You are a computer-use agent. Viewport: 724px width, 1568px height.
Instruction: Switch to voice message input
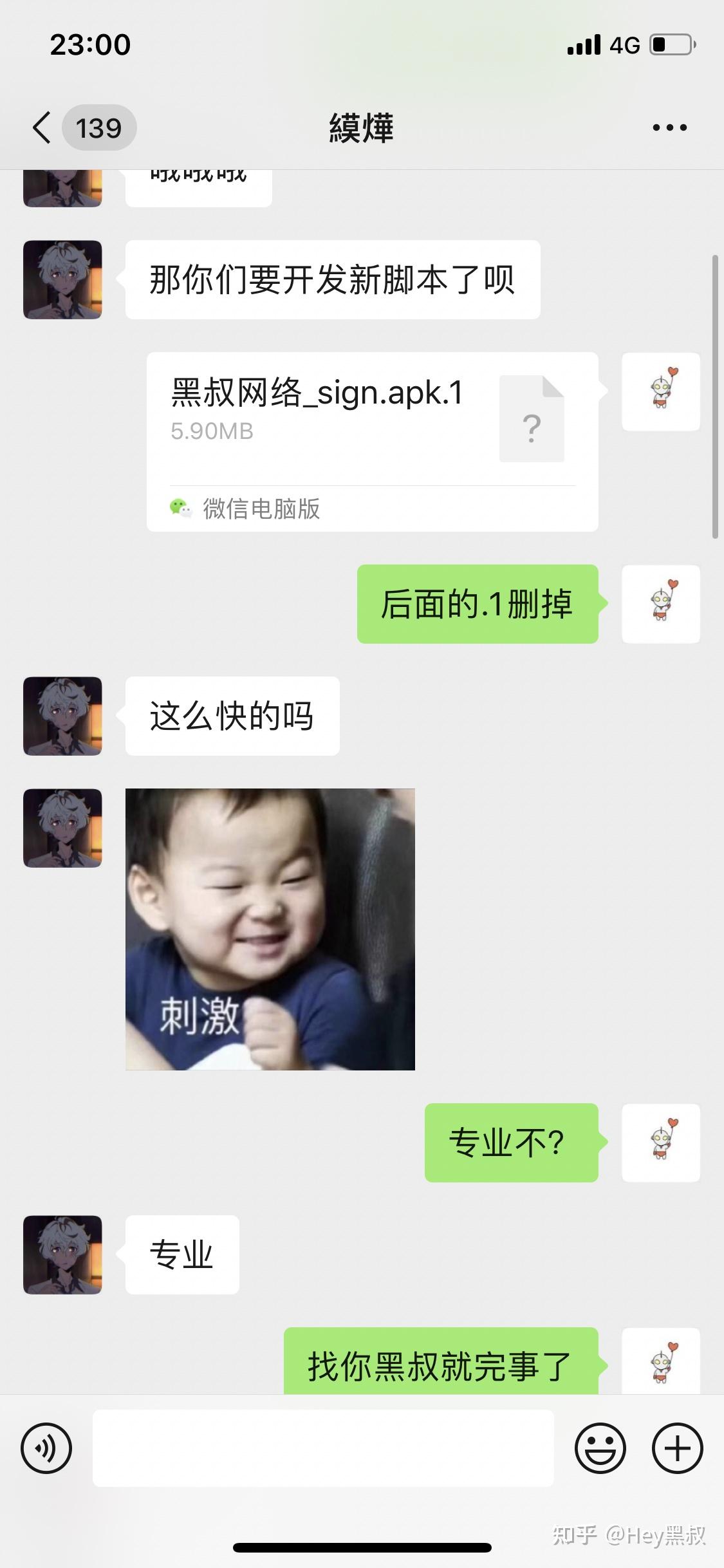[x=46, y=1448]
